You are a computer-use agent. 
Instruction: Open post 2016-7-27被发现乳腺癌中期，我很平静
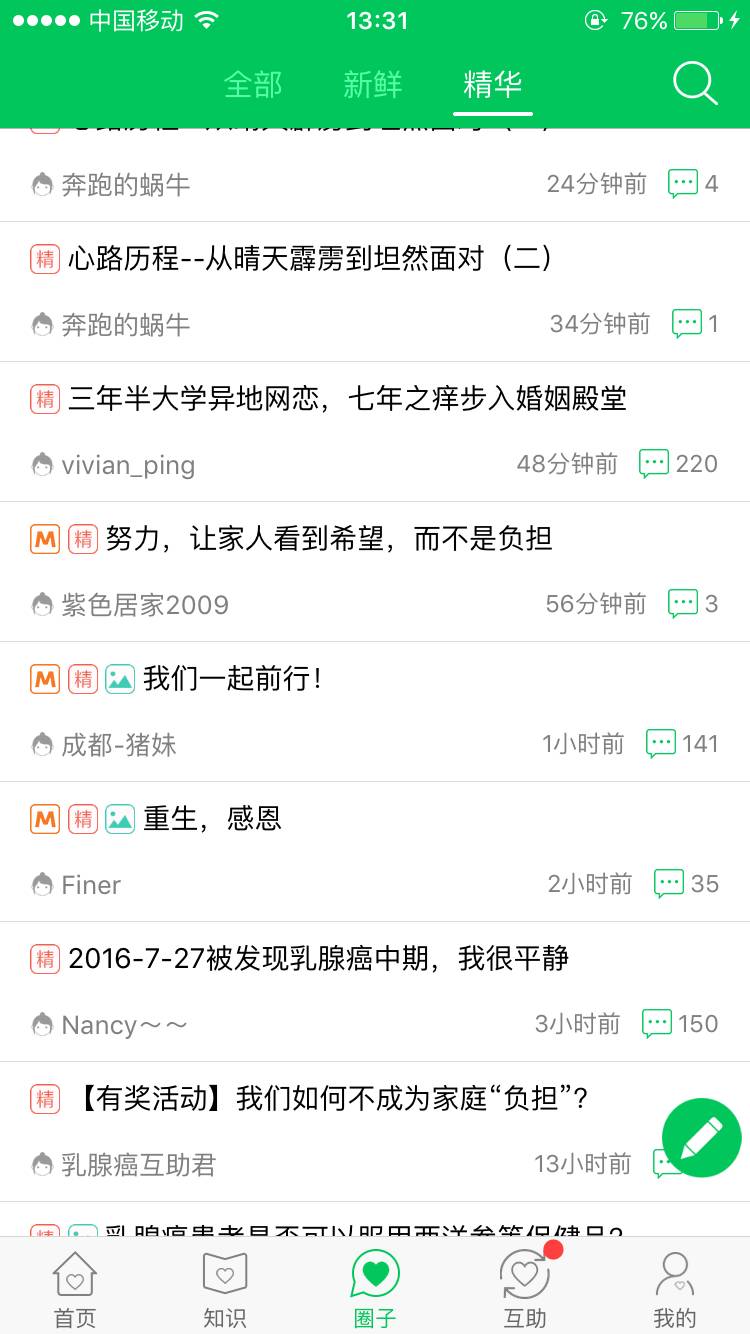(x=318, y=959)
